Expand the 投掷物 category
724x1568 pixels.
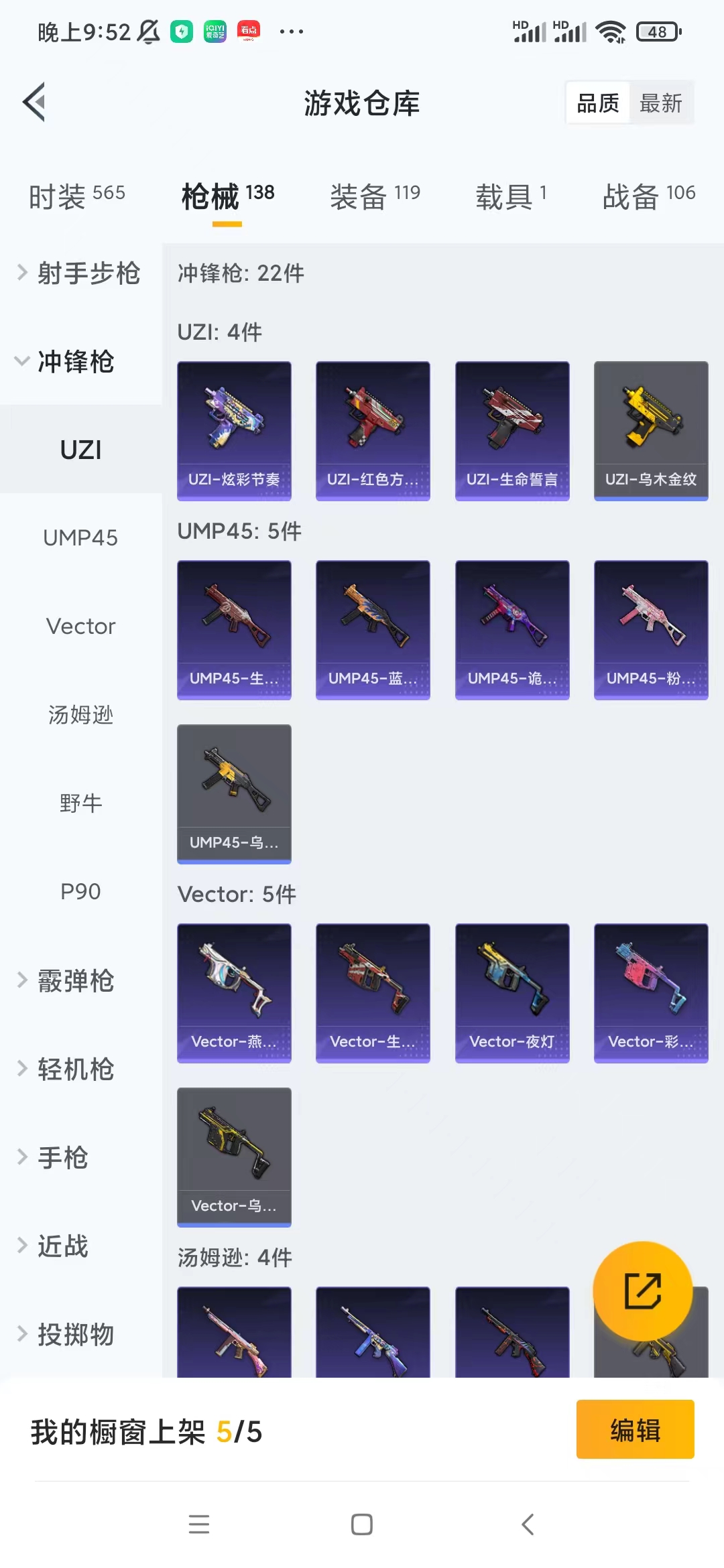pos(74,1334)
